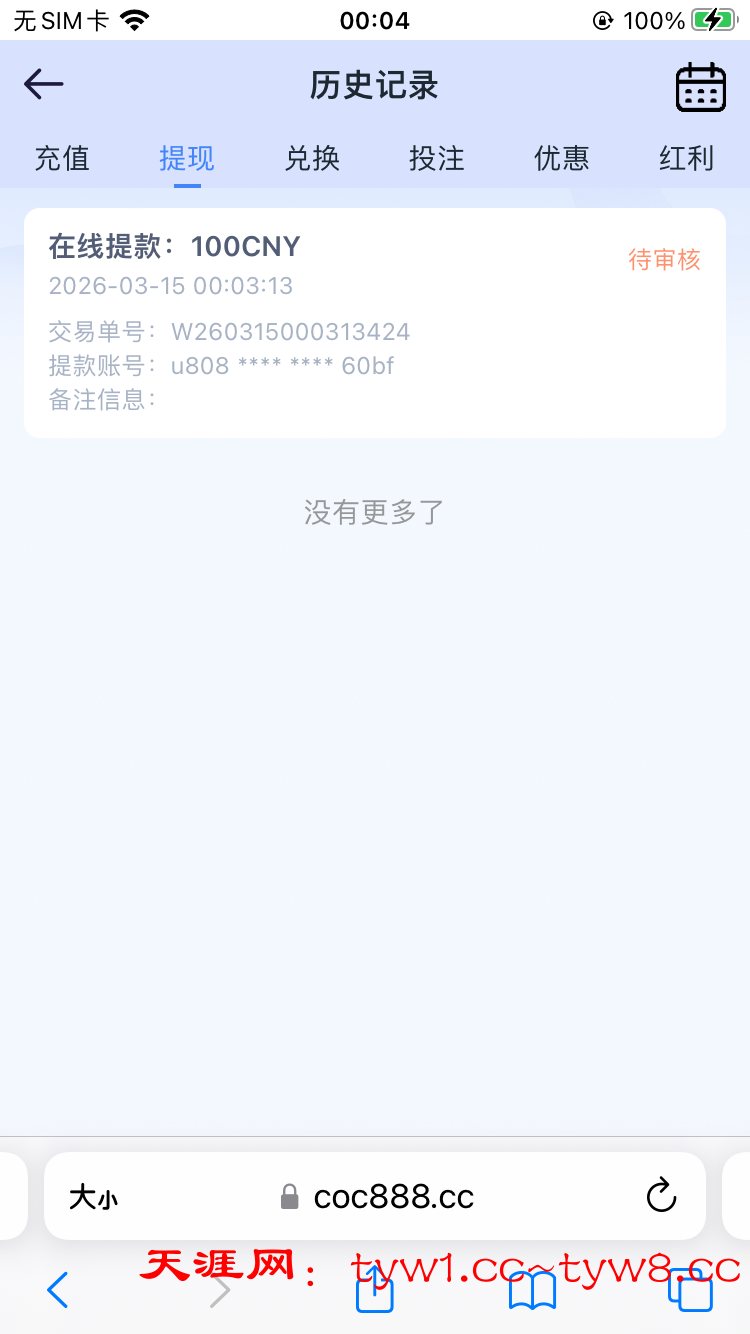This screenshot has height=1334, width=750.
Task: Open the 投注 tab
Action: point(437,158)
